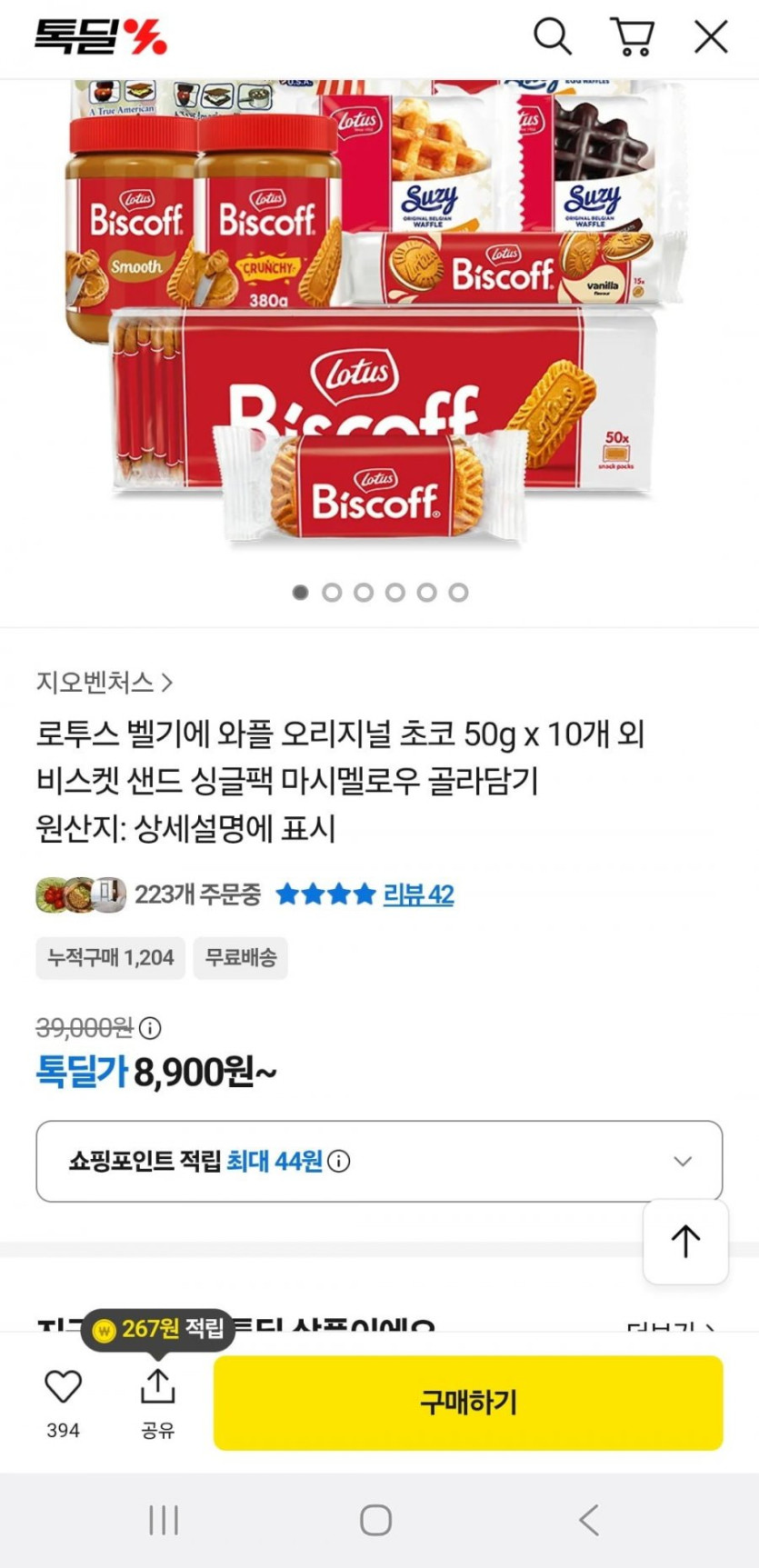
Task: Open the 지오벤처스 seller page
Action: coord(104,682)
